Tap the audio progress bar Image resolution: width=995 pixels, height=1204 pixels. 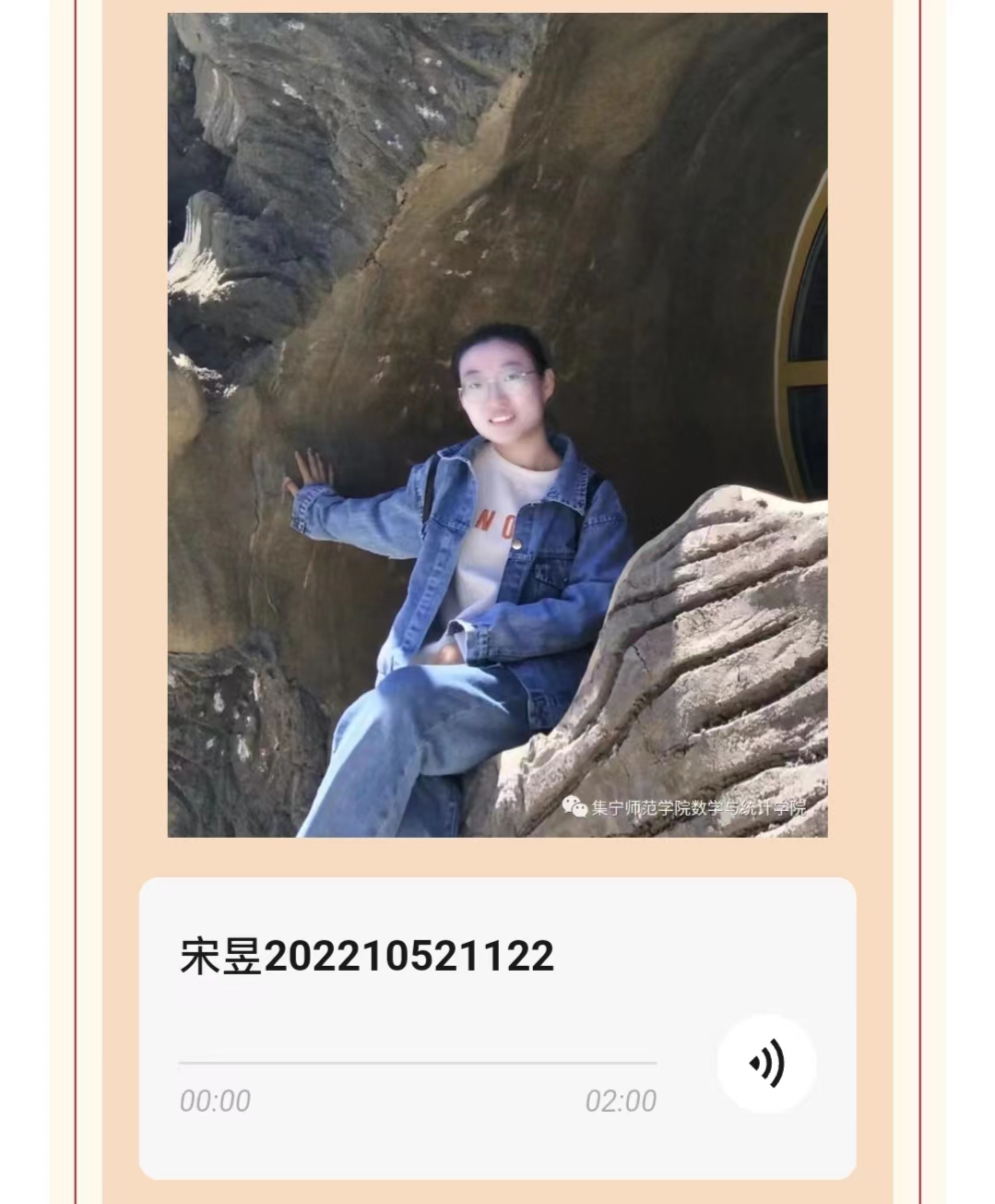pyautogui.click(x=417, y=1064)
